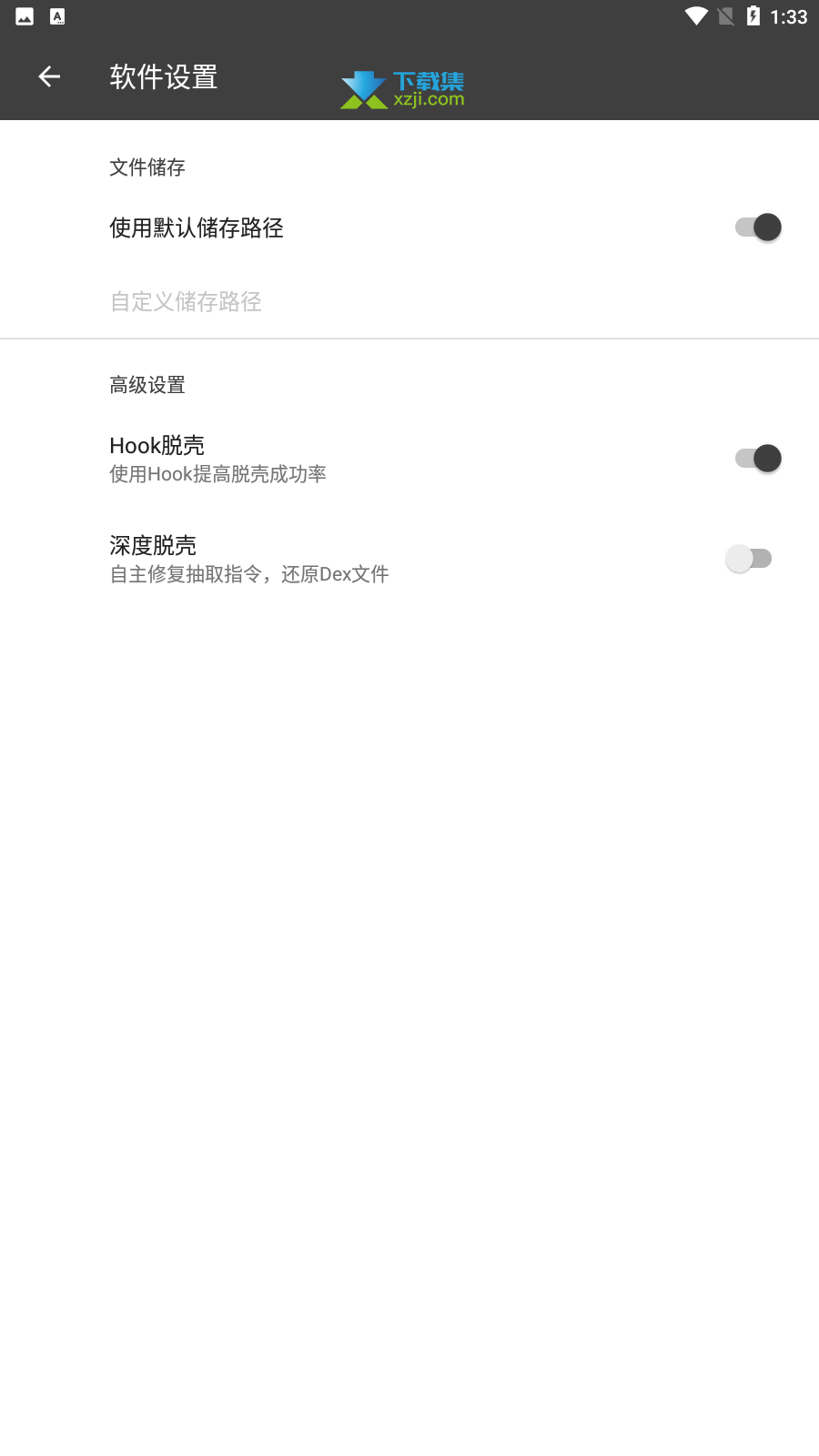This screenshot has height=1456, width=819.
Task: Go back from 软件设置 screen
Action: 49,77
